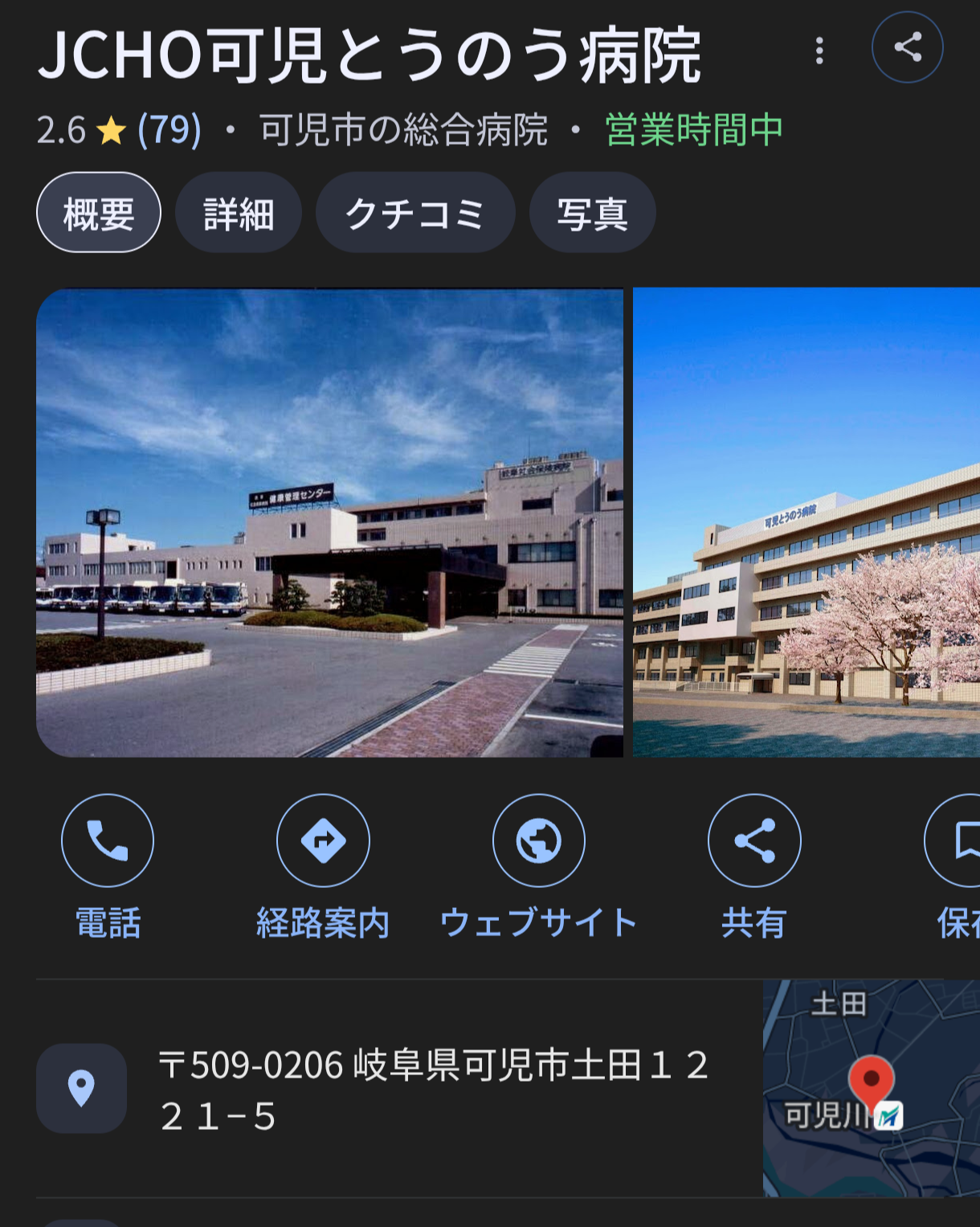Tap the share icon beside the title
The width and height of the screenshot is (980, 1227).
pyautogui.click(x=907, y=47)
